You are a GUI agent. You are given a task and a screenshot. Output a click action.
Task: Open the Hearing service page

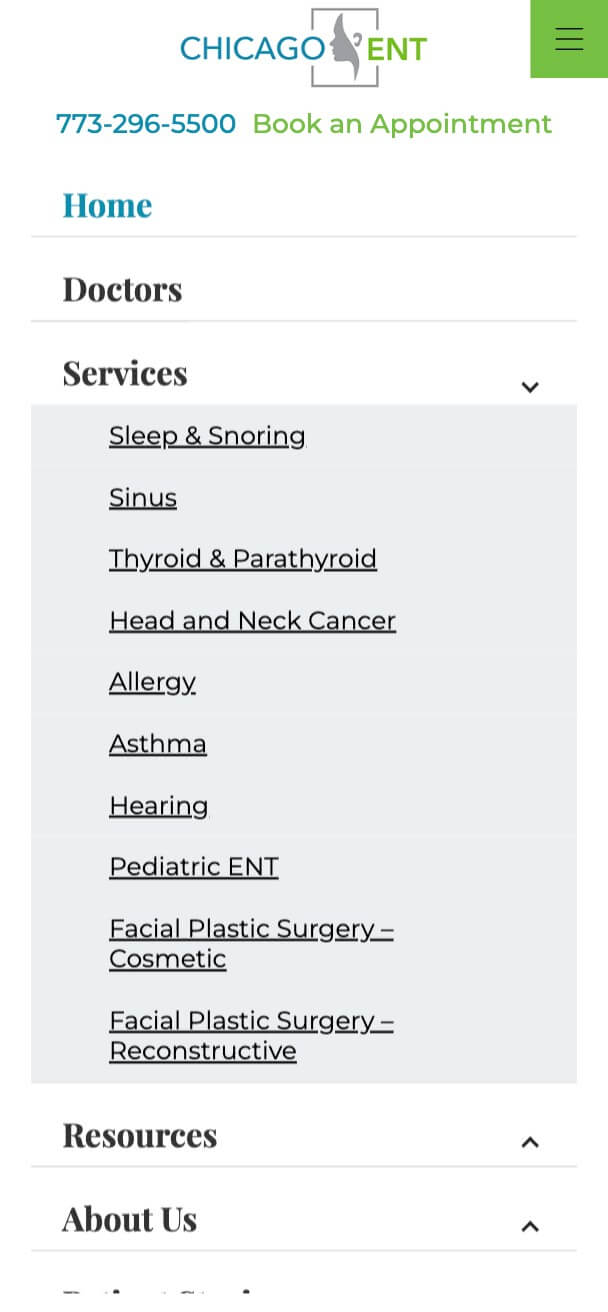click(159, 806)
